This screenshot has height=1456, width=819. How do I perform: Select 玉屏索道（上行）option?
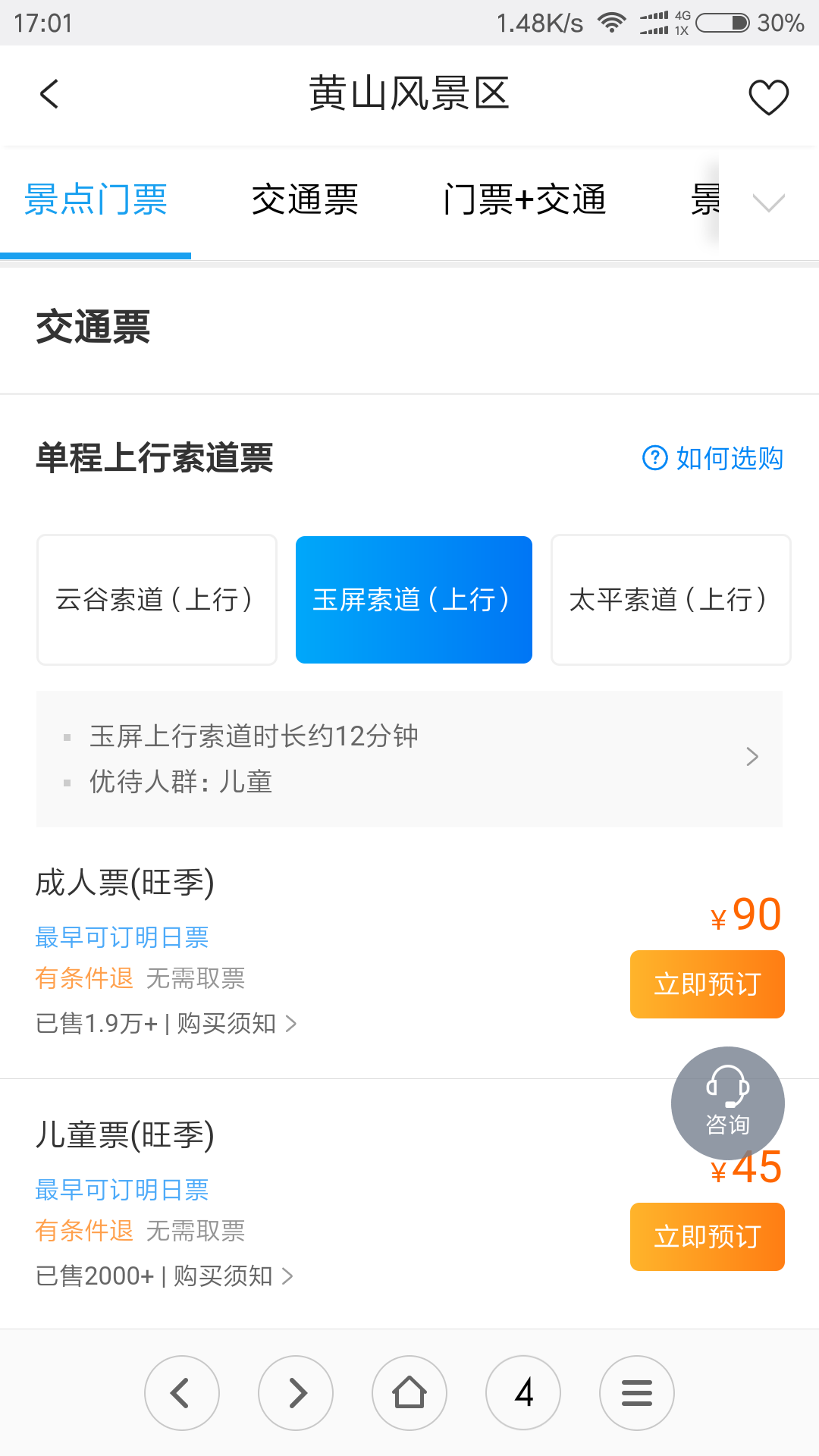414,600
